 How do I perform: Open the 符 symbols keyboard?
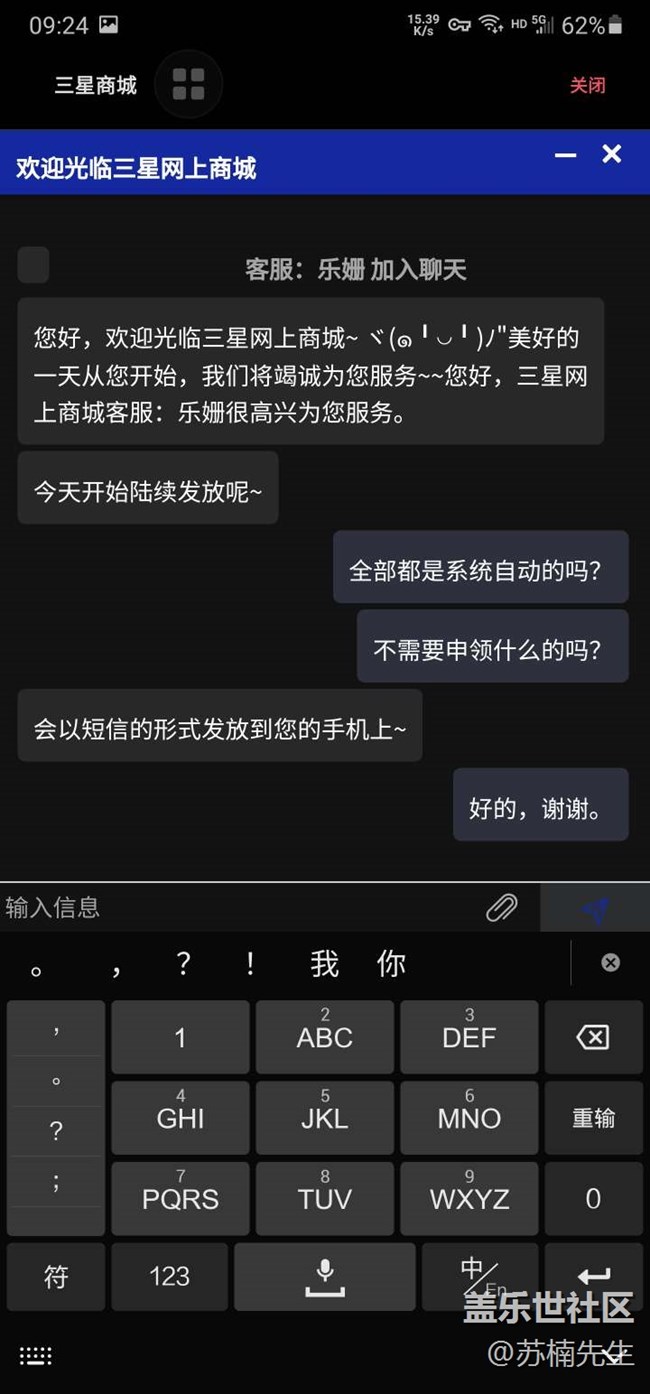[x=56, y=1276]
